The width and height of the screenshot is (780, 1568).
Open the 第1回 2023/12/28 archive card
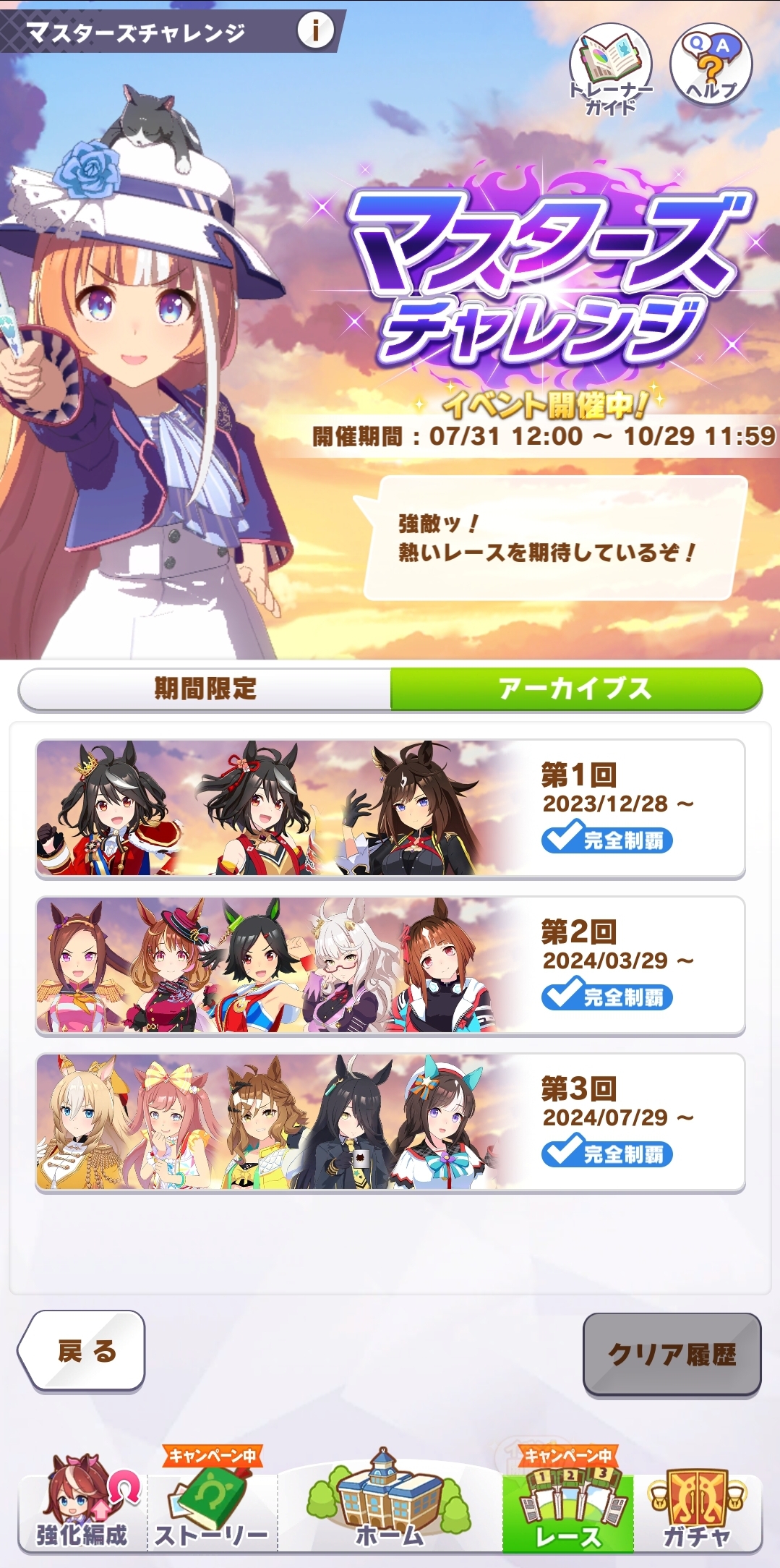pyautogui.click(x=390, y=809)
